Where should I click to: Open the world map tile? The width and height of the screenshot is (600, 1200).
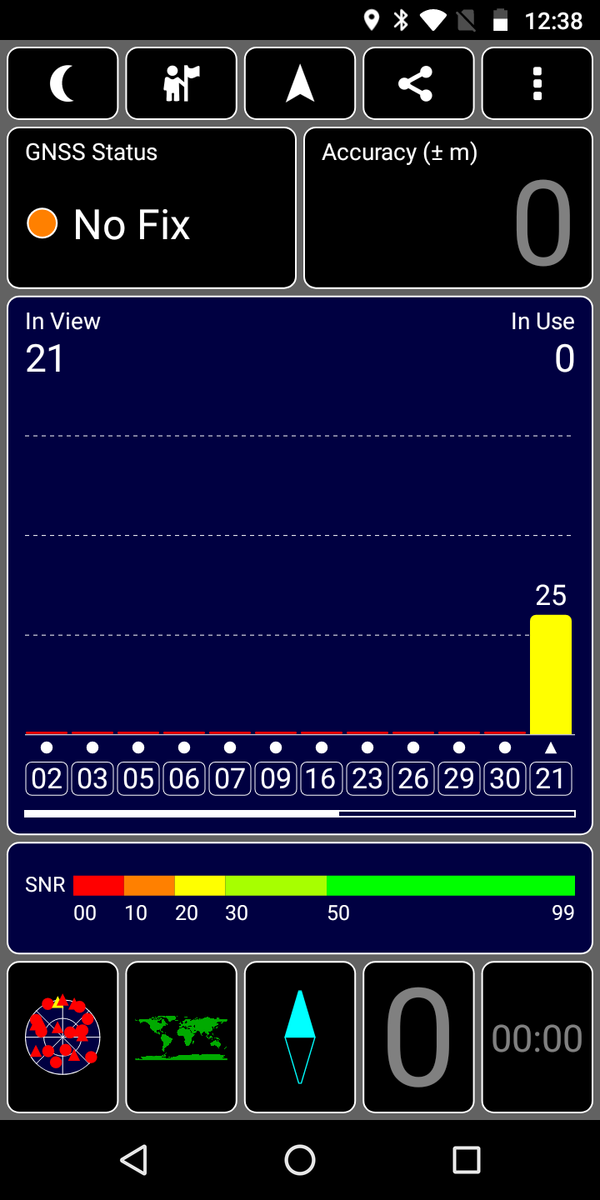tap(181, 1037)
